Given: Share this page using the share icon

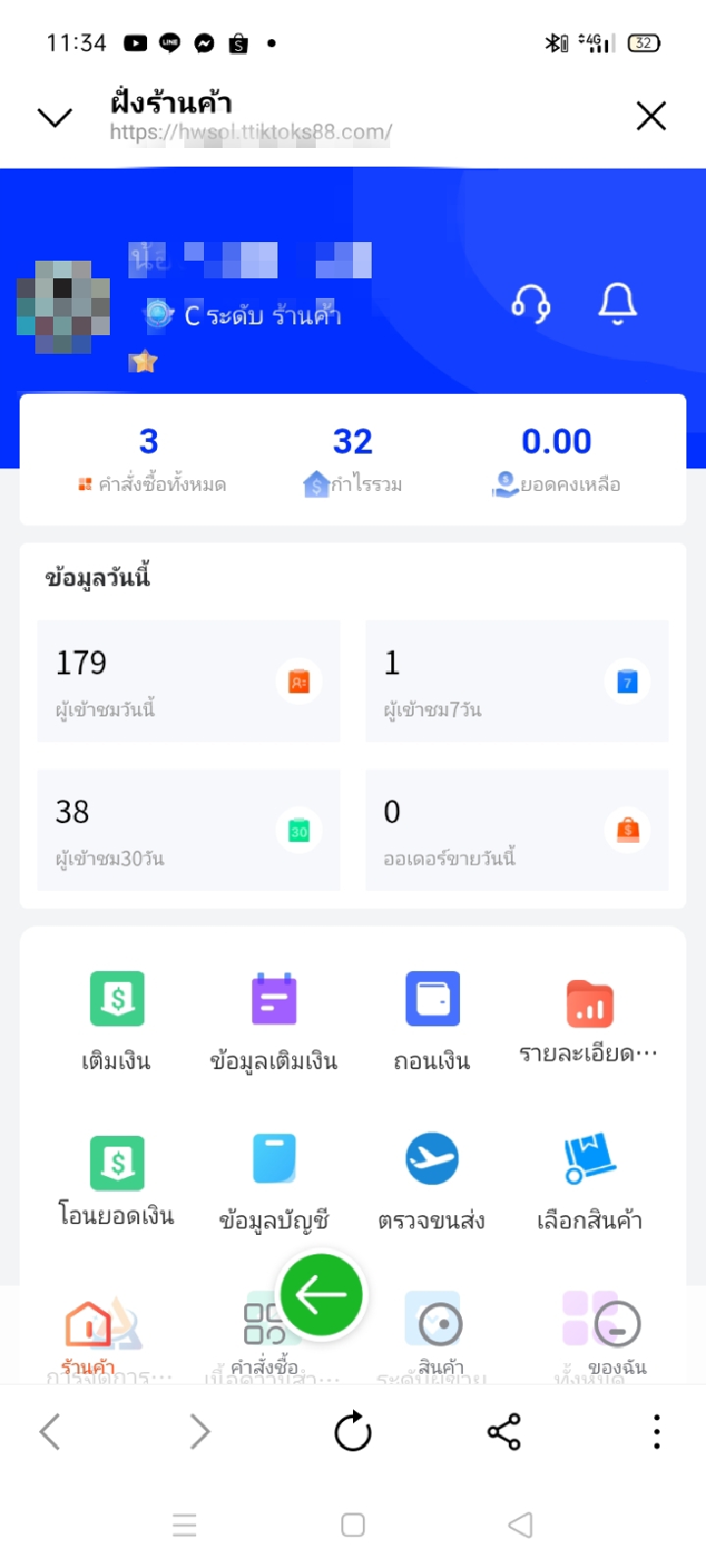Looking at the screenshot, I should point(504,1432).
